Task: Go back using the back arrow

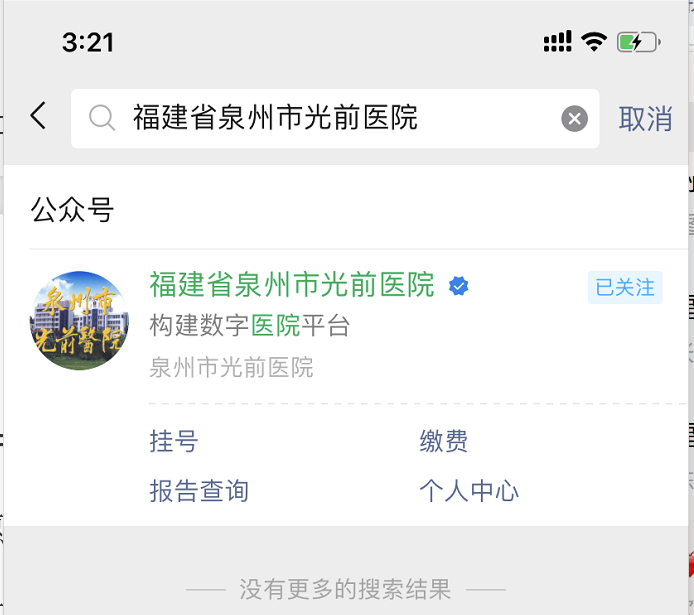Action: (38, 117)
